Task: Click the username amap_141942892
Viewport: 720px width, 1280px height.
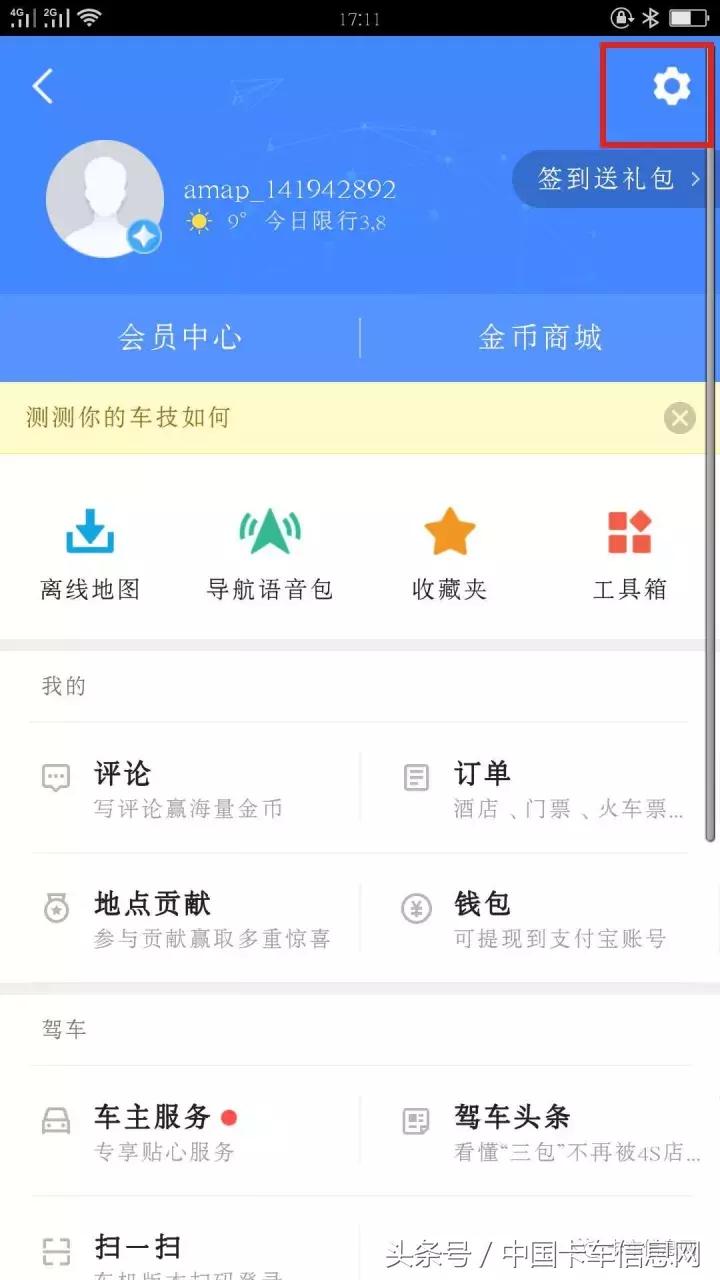Action: coord(289,190)
